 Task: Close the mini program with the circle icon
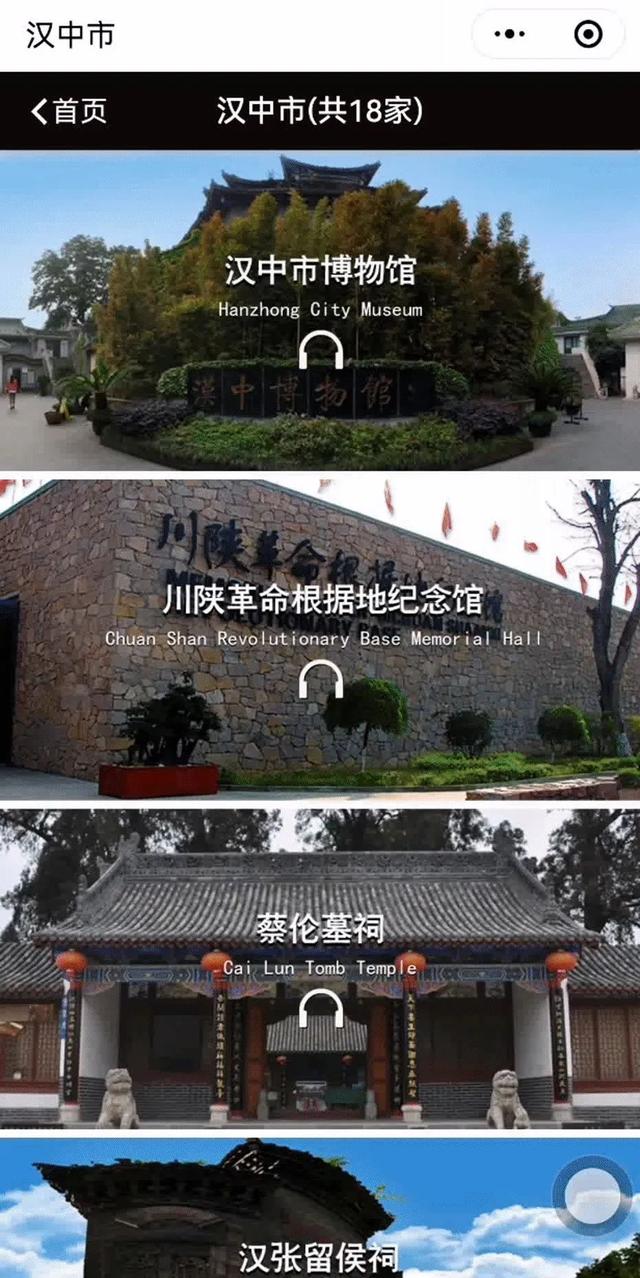[x=588, y=35]
